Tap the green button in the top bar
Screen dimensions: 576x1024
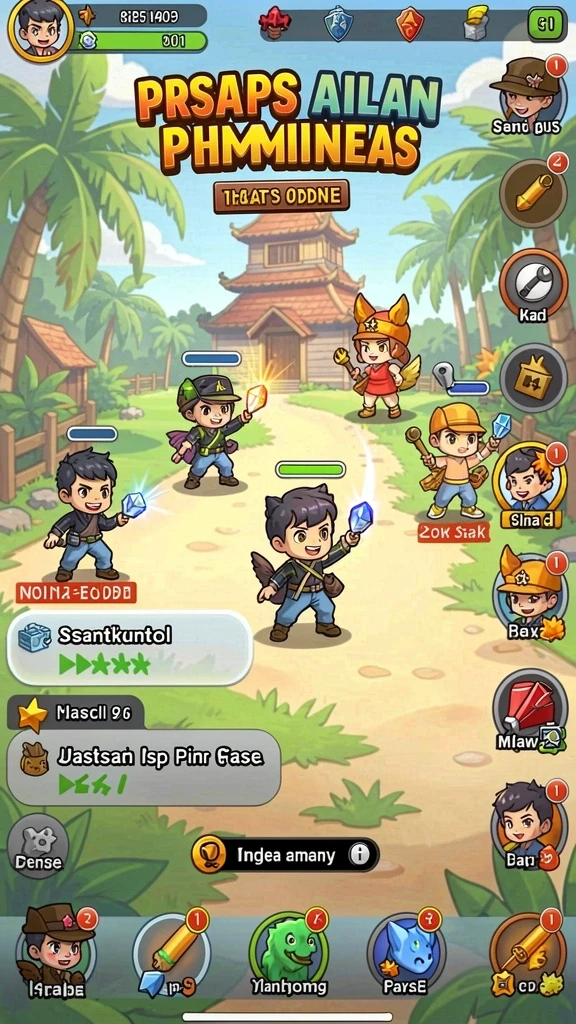(545, 25)
